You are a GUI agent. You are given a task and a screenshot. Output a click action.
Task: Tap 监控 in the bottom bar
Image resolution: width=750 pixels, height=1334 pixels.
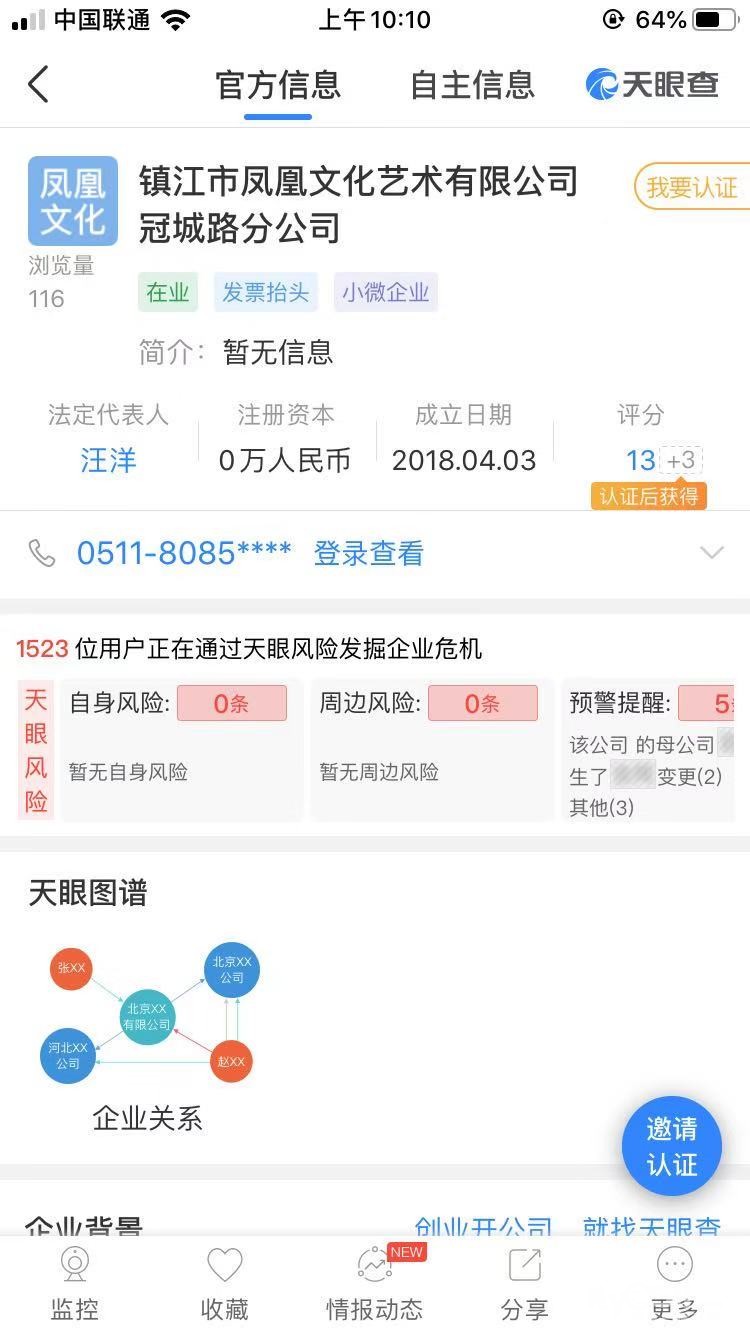pos(75,1284)
